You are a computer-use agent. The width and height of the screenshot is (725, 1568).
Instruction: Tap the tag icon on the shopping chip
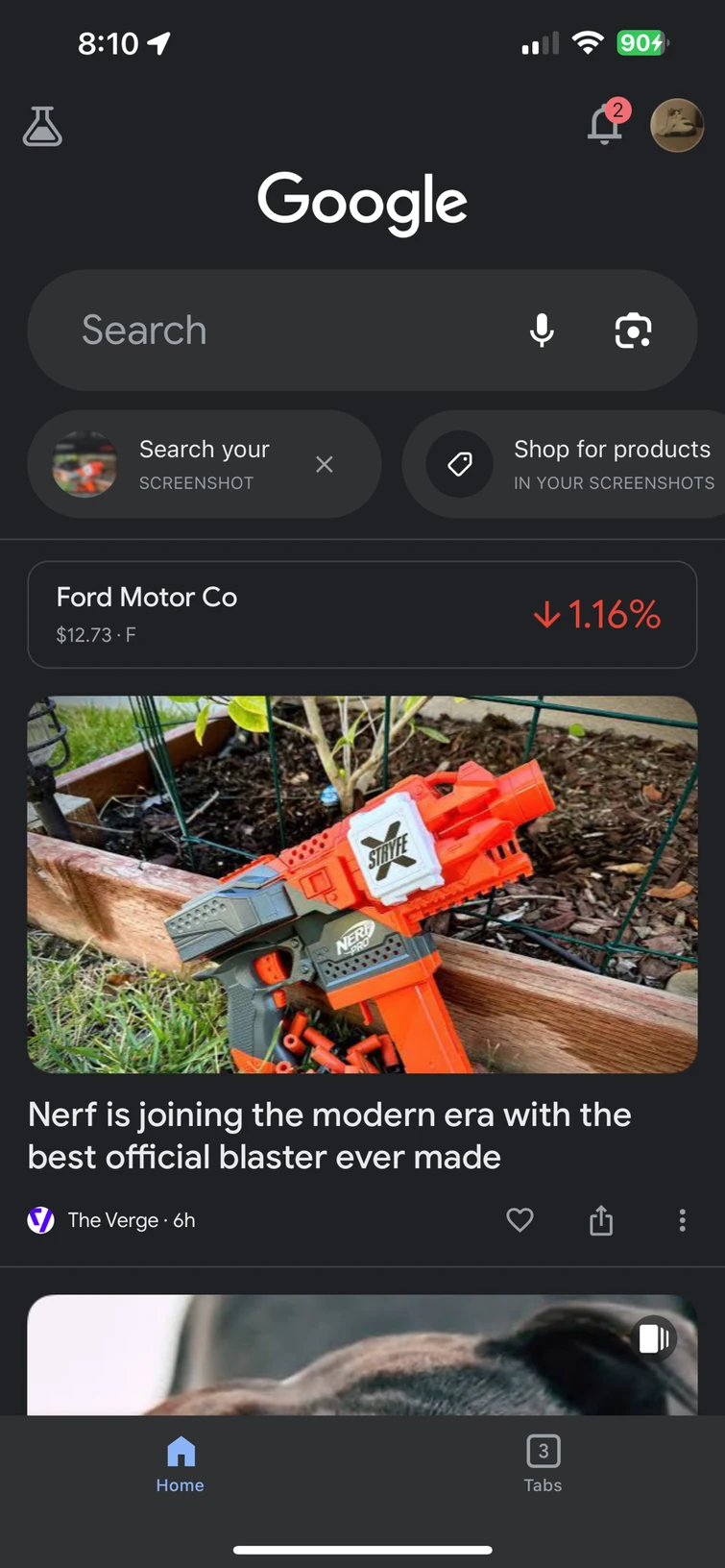pos(459,464)
